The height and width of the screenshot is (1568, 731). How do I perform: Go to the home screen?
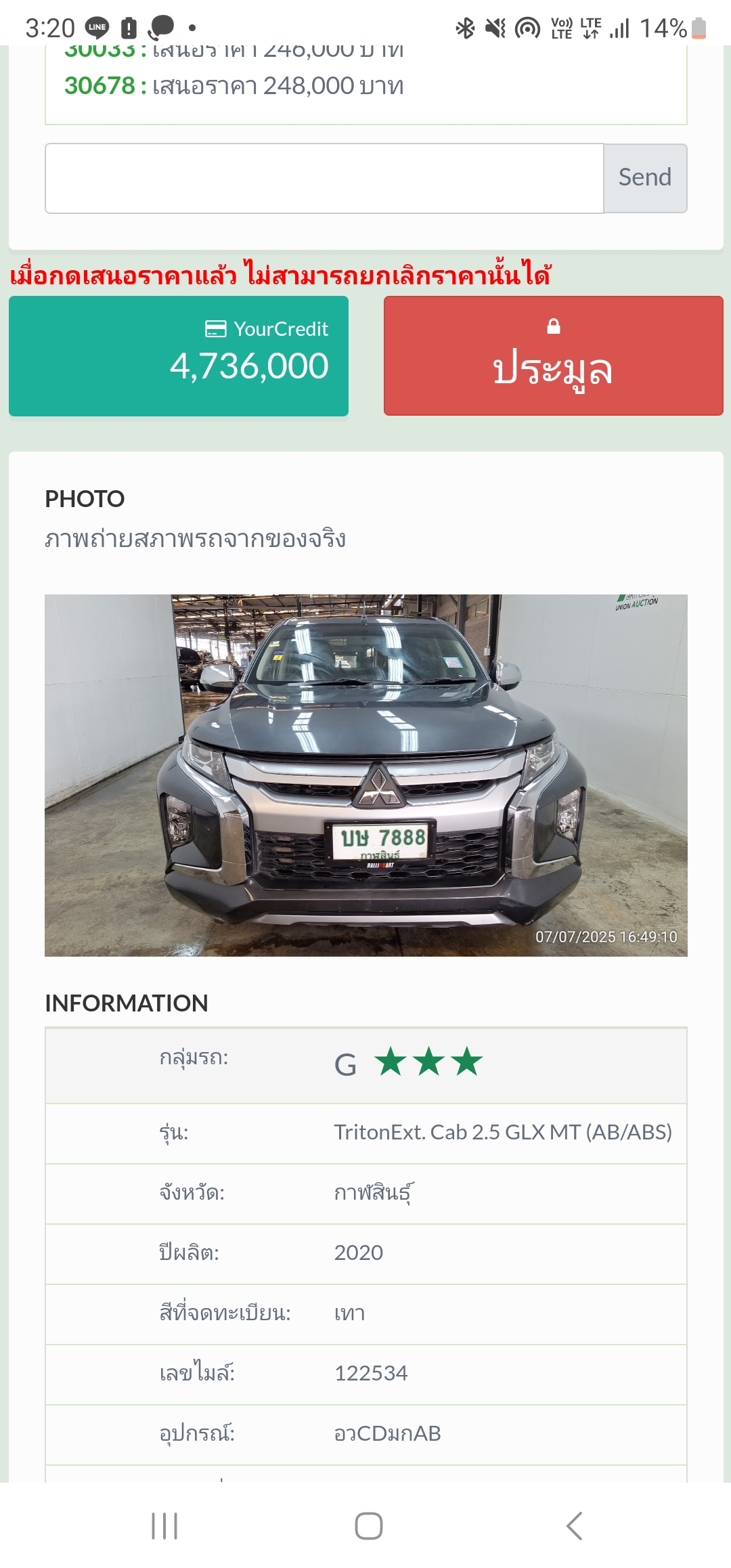click(368, 1525)
